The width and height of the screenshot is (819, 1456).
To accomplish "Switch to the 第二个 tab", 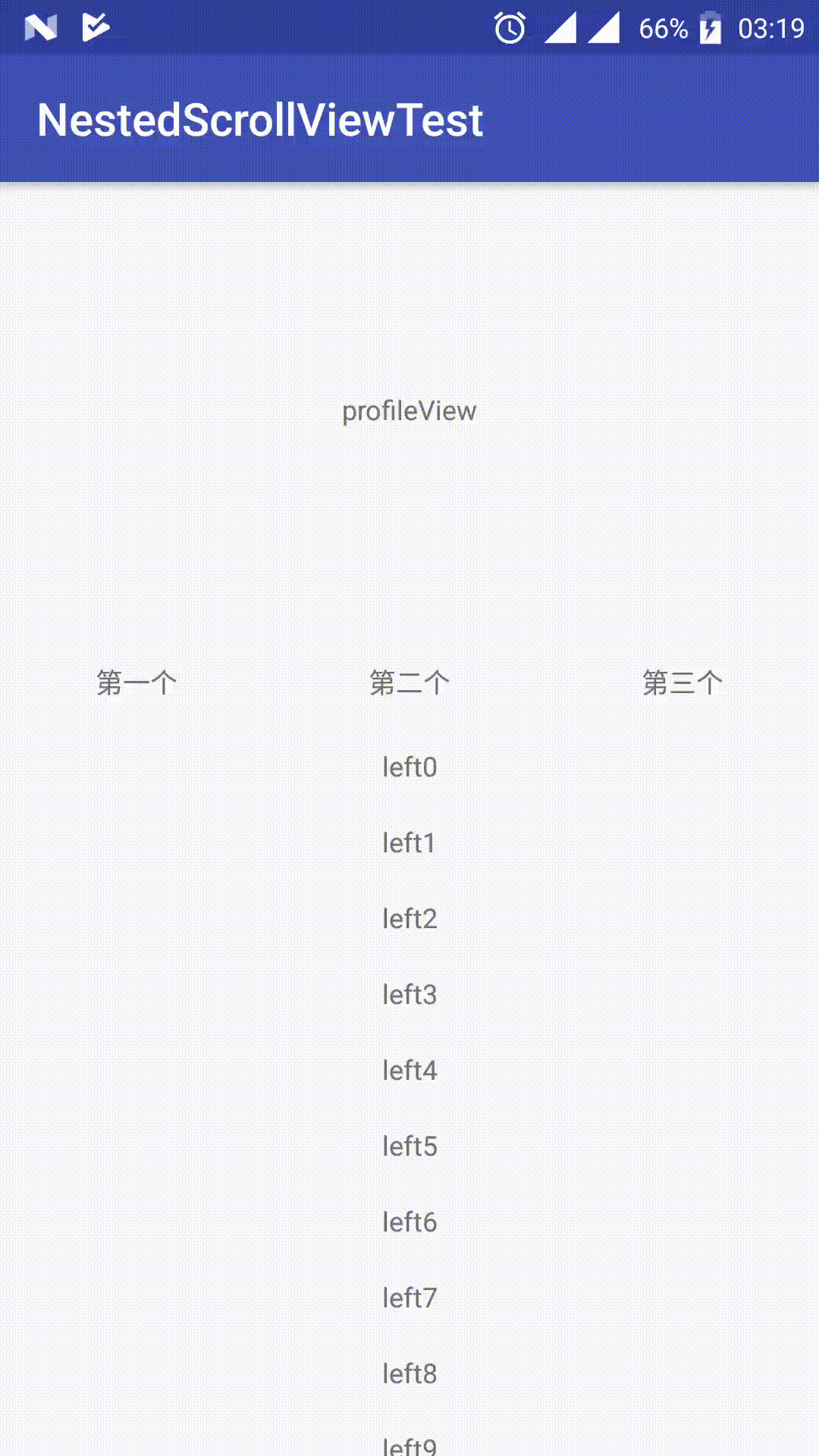I will (x=409, y=682).
